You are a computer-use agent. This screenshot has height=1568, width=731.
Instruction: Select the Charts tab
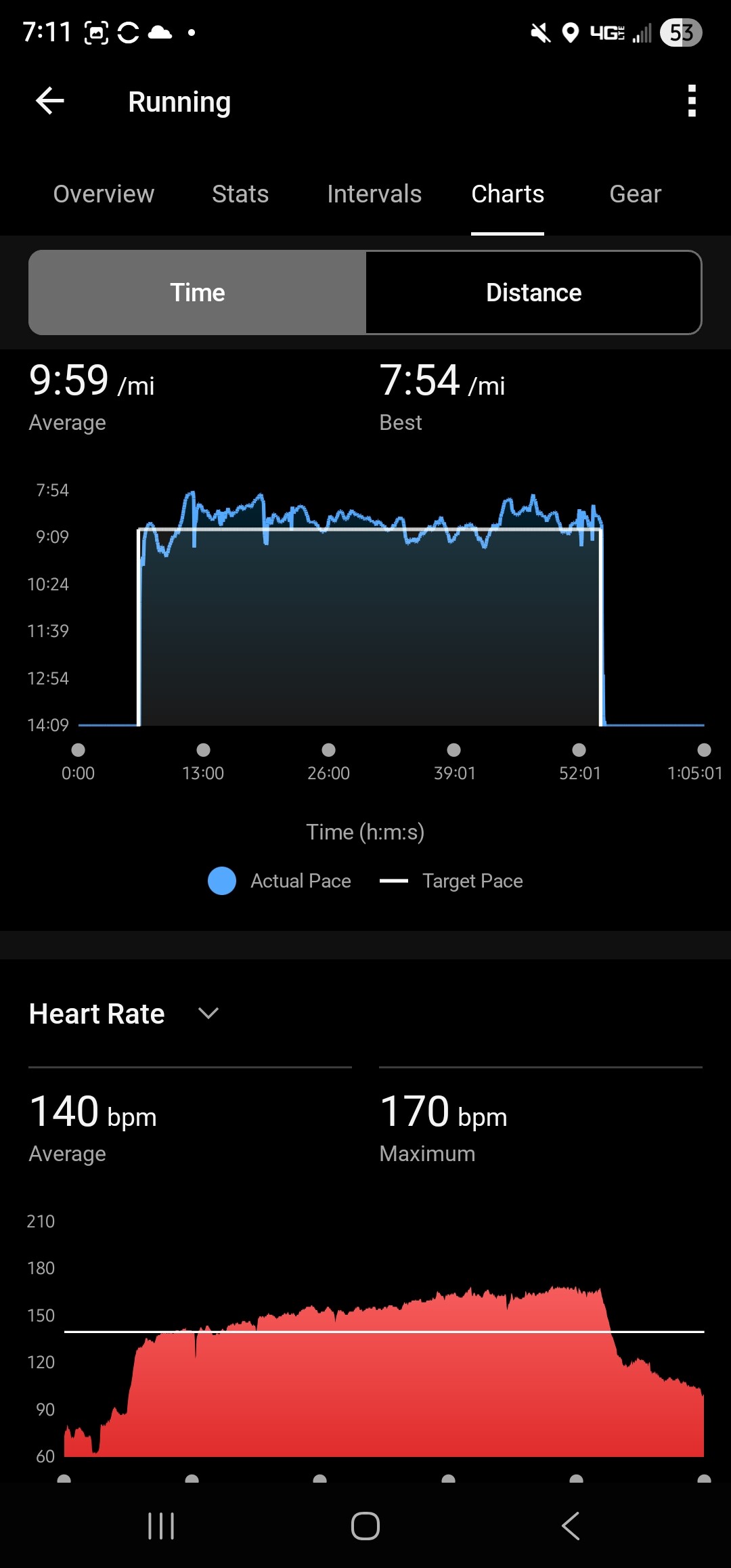[508, 194]
